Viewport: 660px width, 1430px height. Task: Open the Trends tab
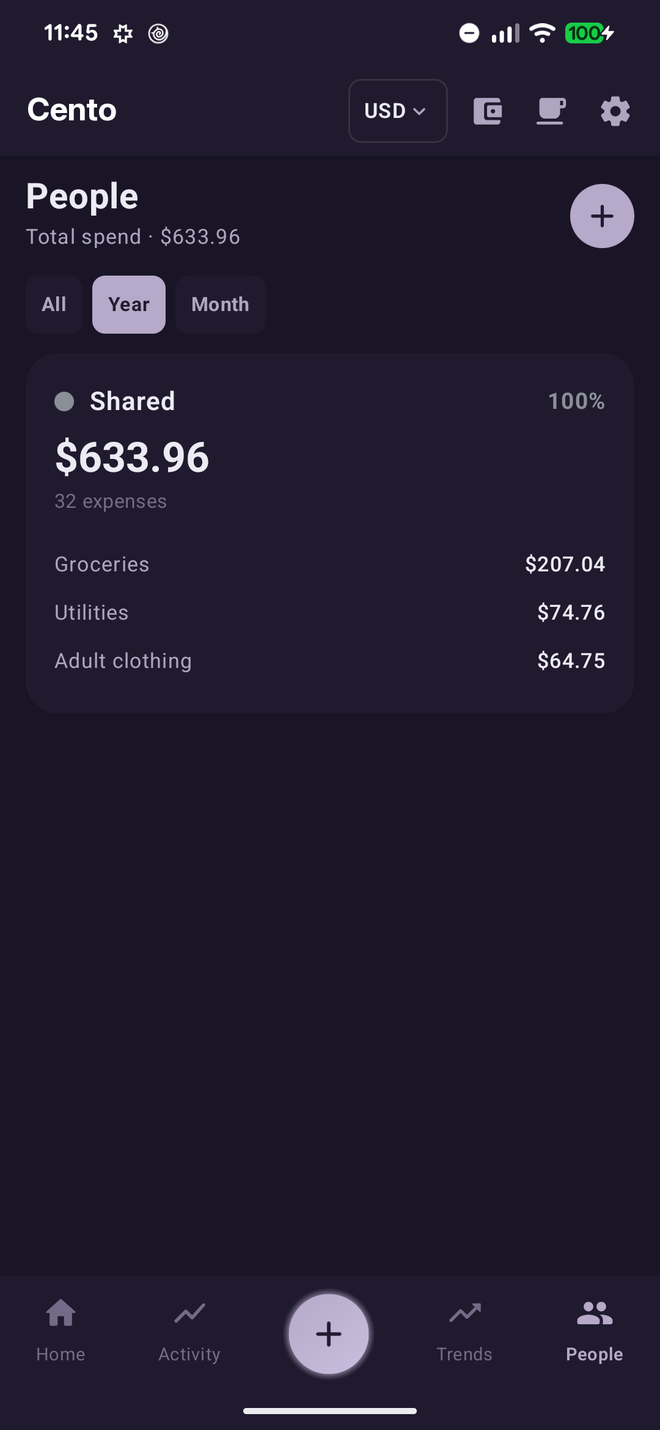point(464,1332)
